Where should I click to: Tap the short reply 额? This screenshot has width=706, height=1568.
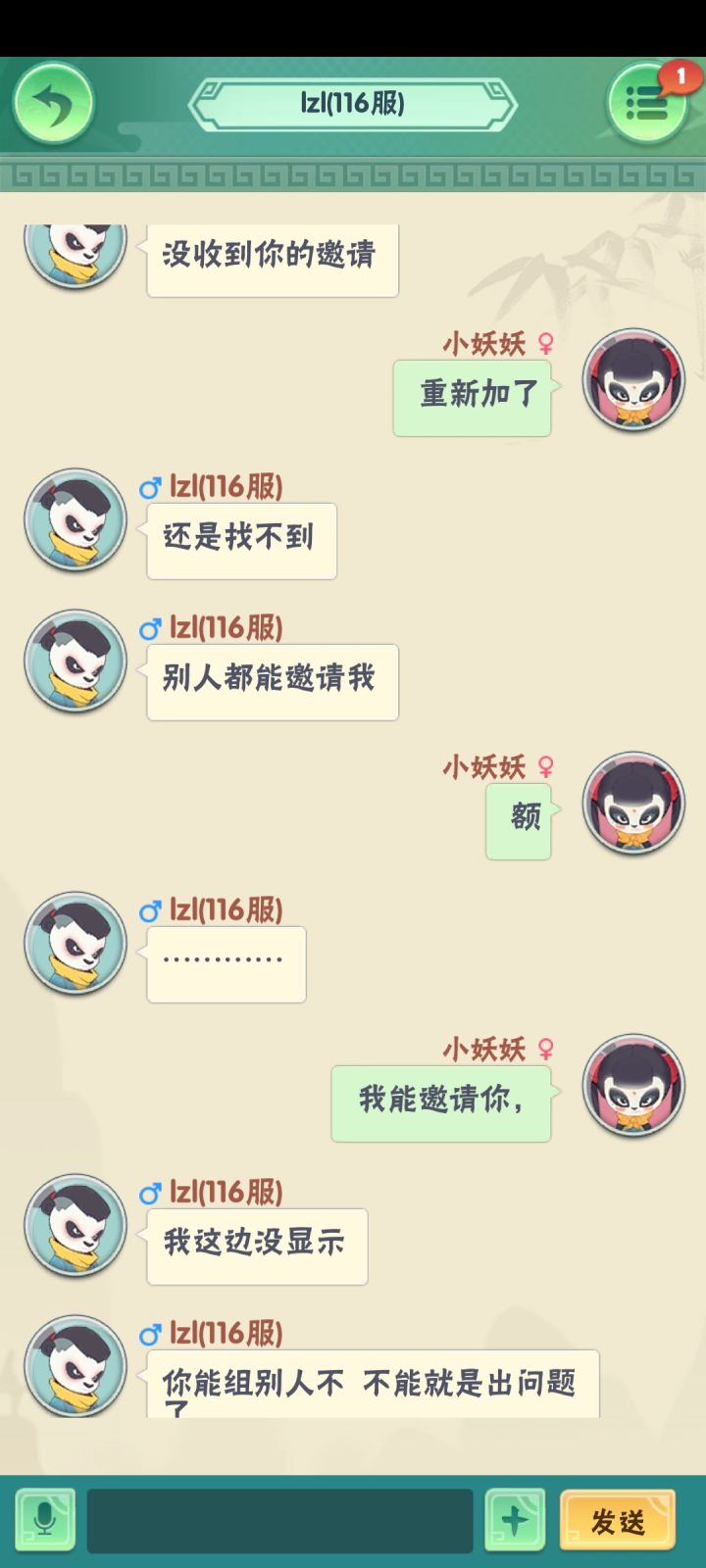[518, 819]
